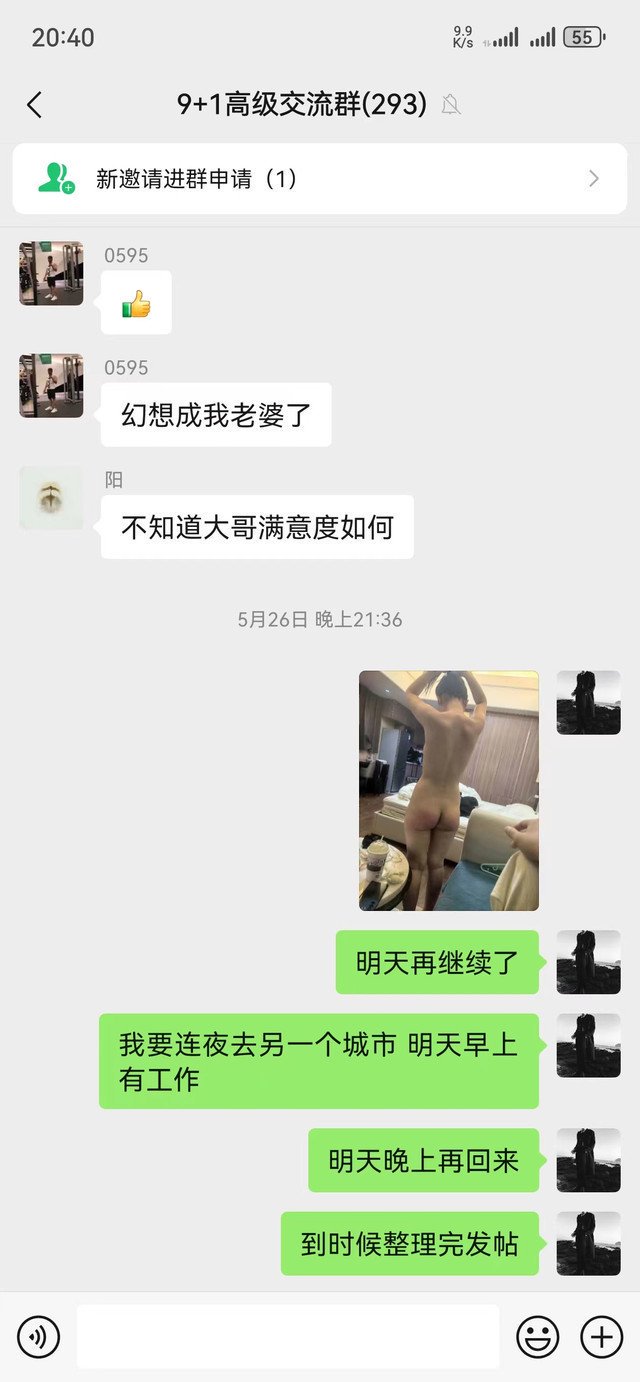Open the plus attachments menu

(602, 1336)
